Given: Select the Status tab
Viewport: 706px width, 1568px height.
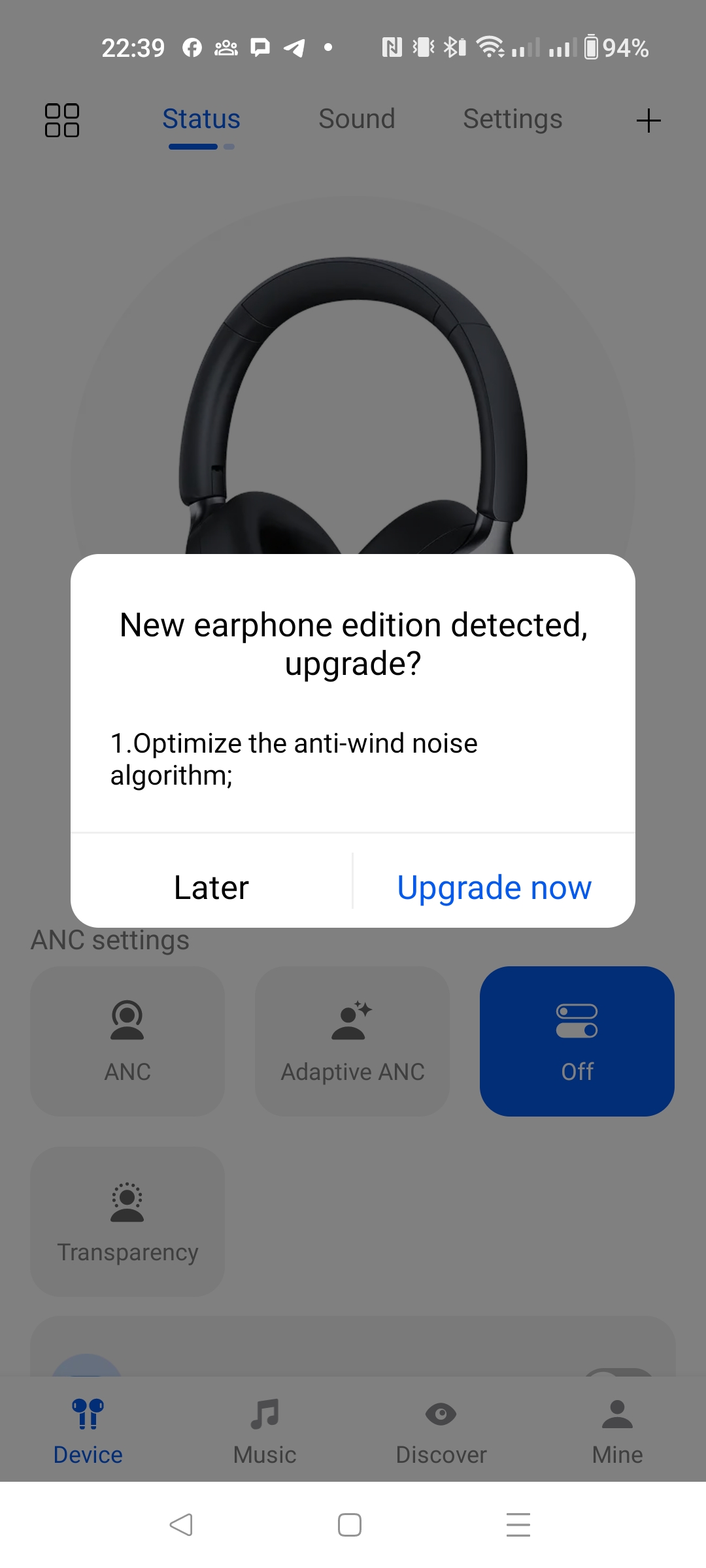Looking at the screenshot, I should click(x=201, y=120).
